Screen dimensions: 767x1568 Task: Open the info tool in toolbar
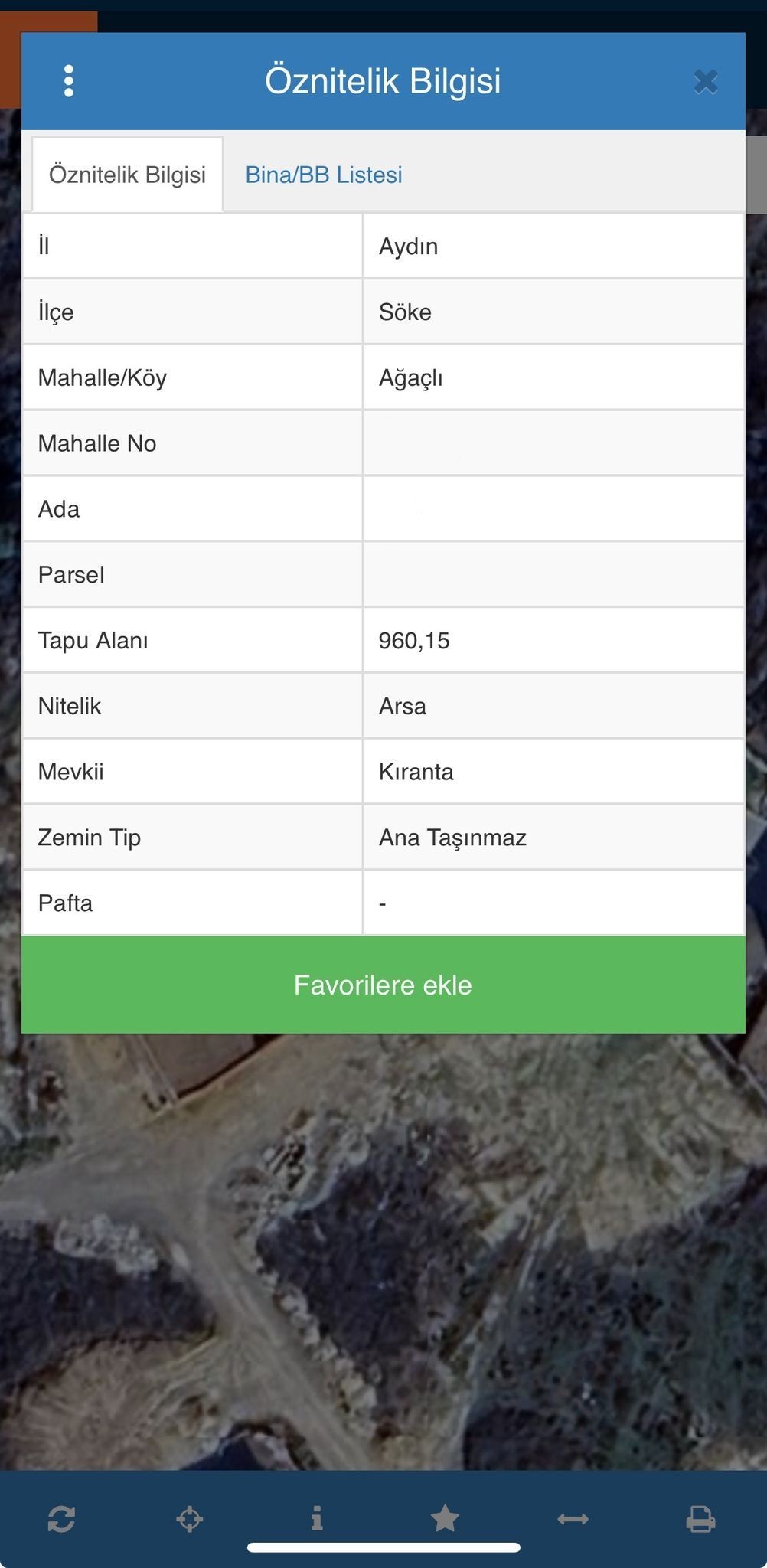tap(316, 1518)
